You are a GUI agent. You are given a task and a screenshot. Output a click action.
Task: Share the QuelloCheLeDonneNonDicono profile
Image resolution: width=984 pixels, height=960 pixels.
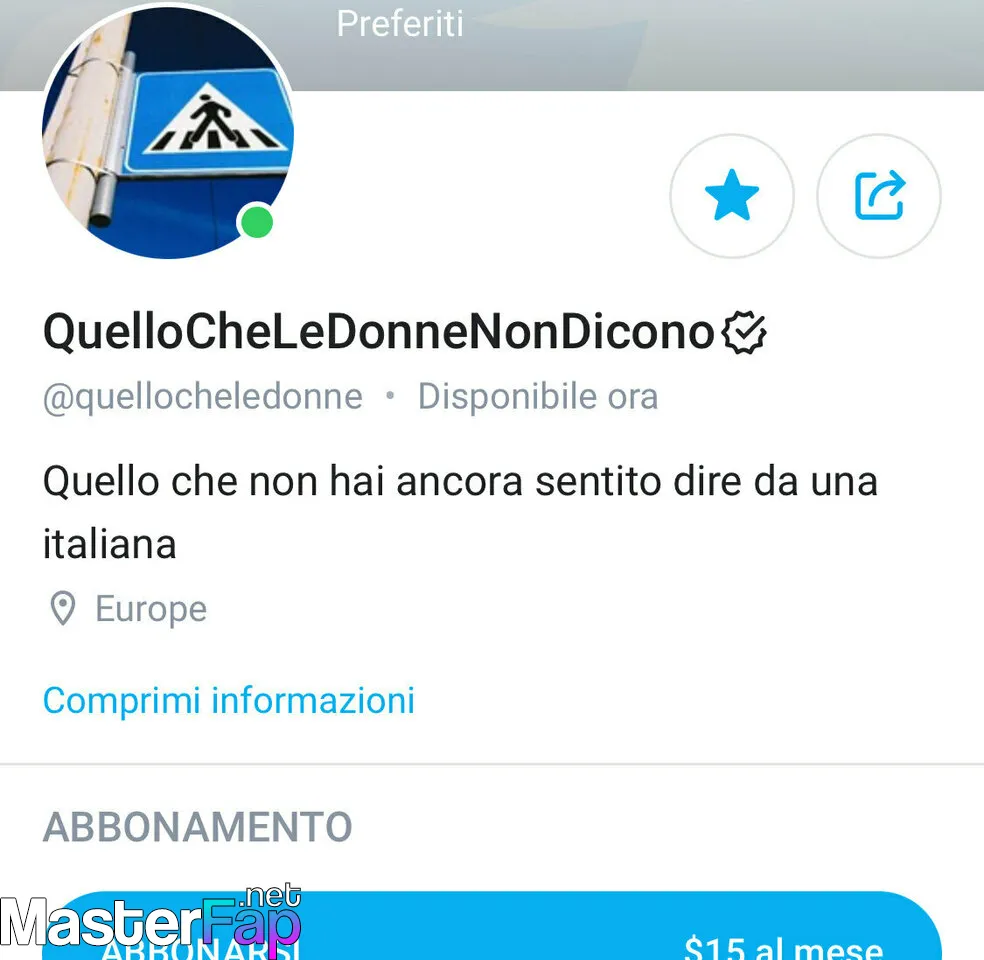coord(879,196)
